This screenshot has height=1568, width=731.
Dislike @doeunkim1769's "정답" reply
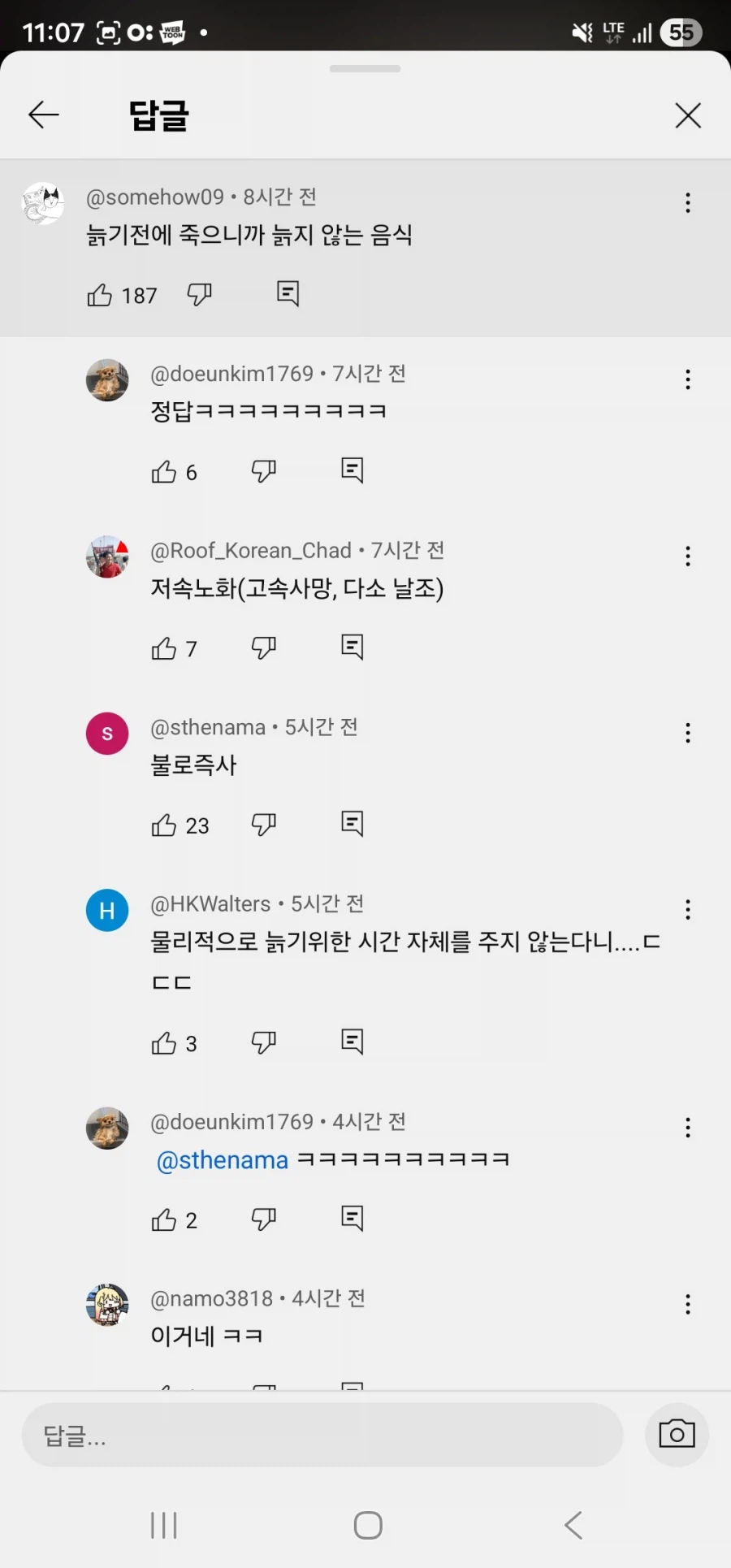[x=263, y=470]
